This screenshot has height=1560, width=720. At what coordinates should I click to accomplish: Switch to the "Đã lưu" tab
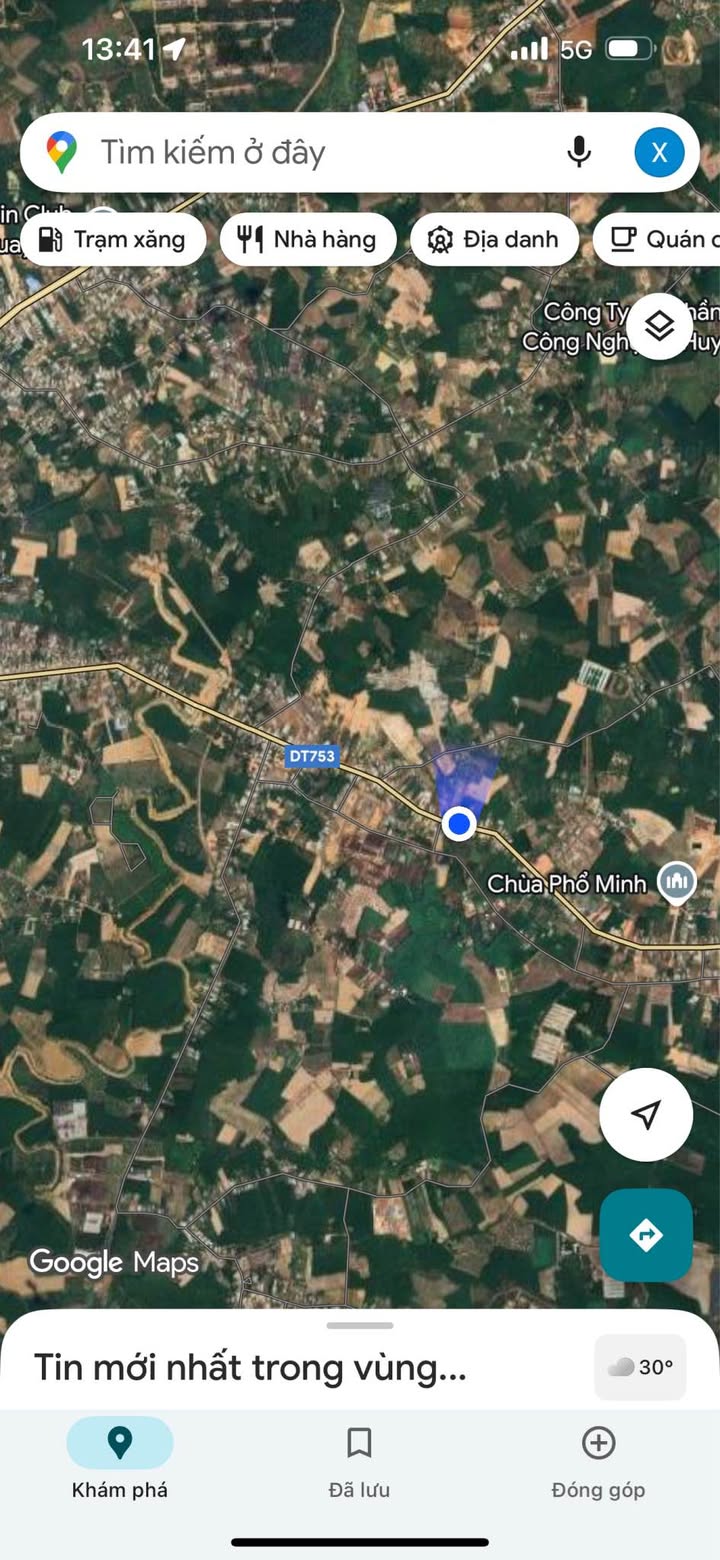click(359, 1461)
